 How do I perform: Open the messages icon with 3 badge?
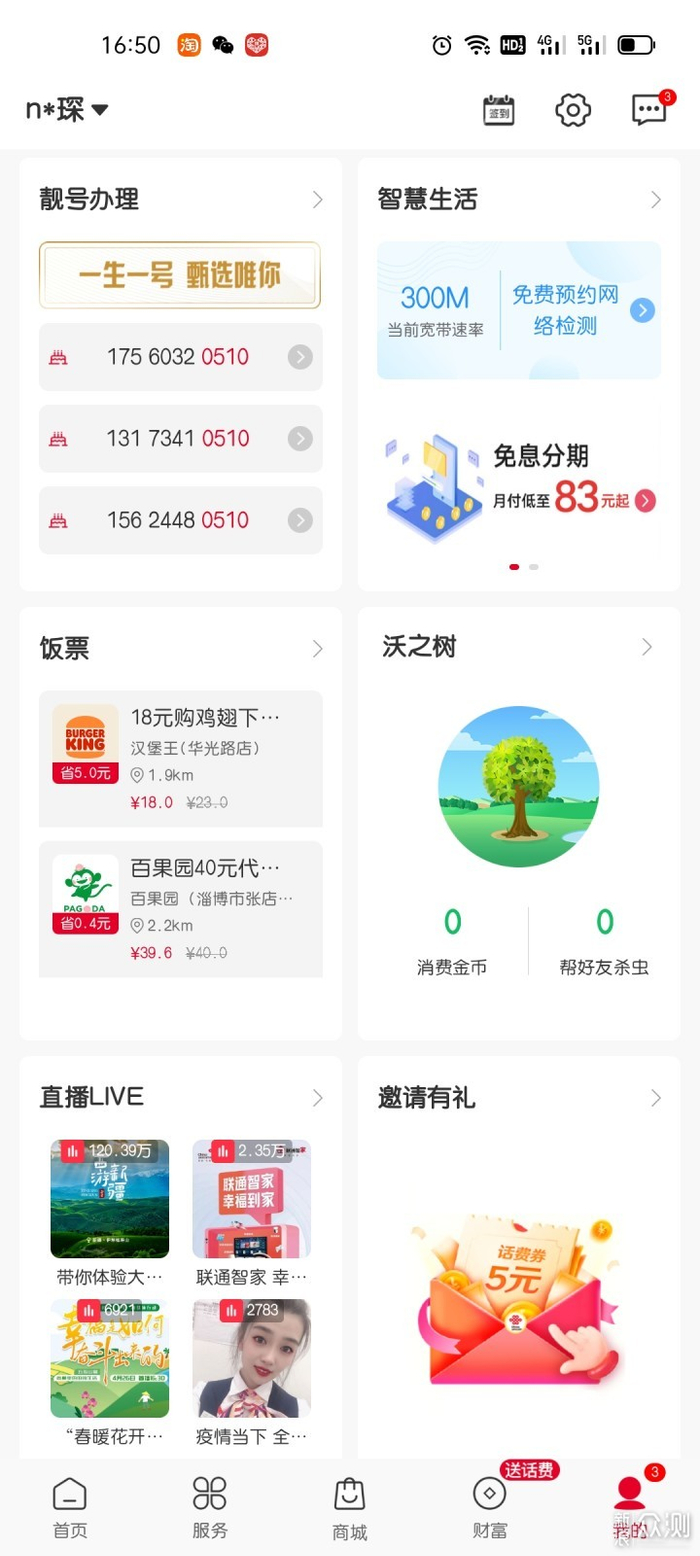(649, 110)
